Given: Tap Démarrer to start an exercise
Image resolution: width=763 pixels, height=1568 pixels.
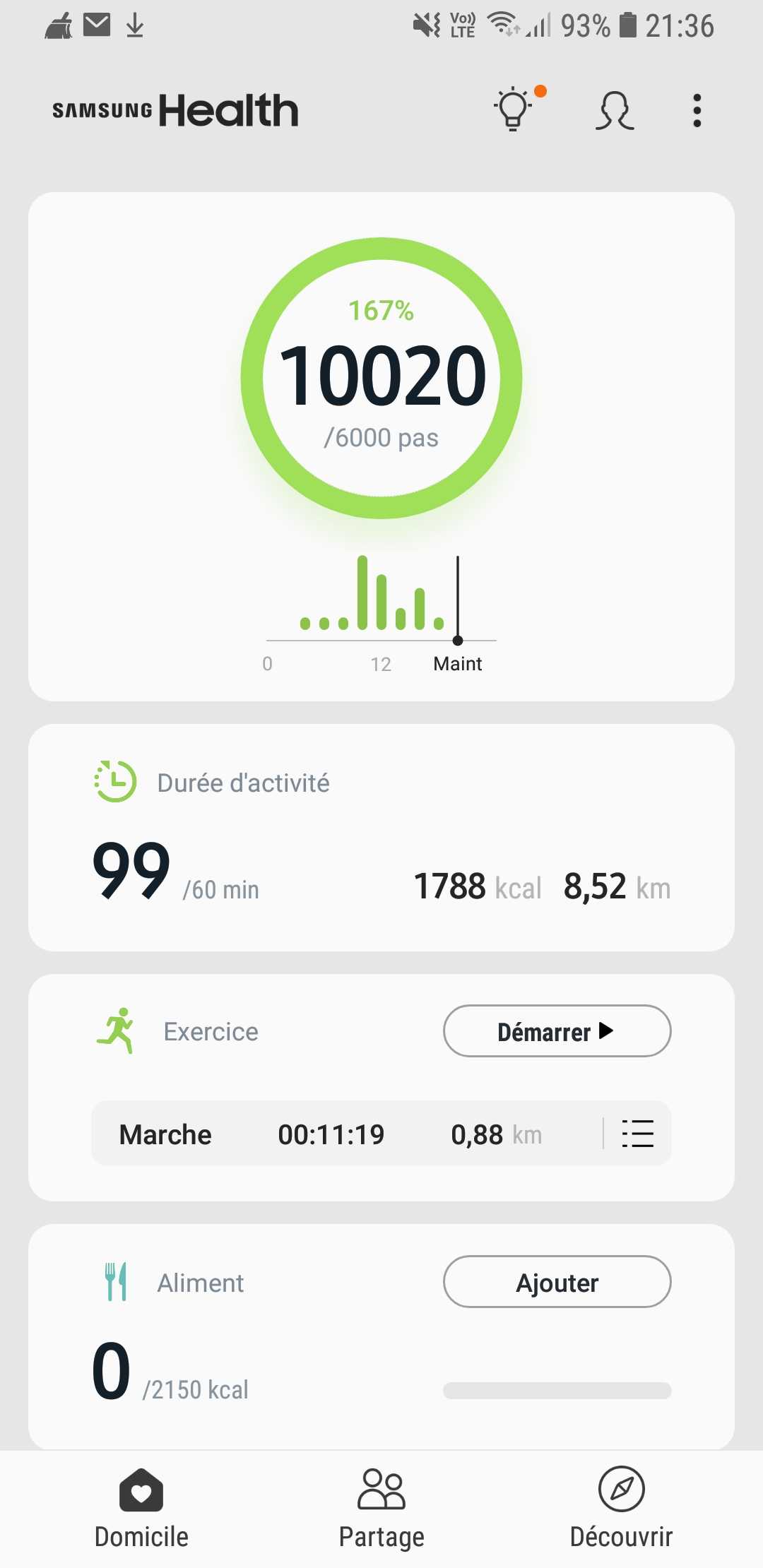Looking at the screenshot, I should pyautogui.click(x=557, y=1031).
